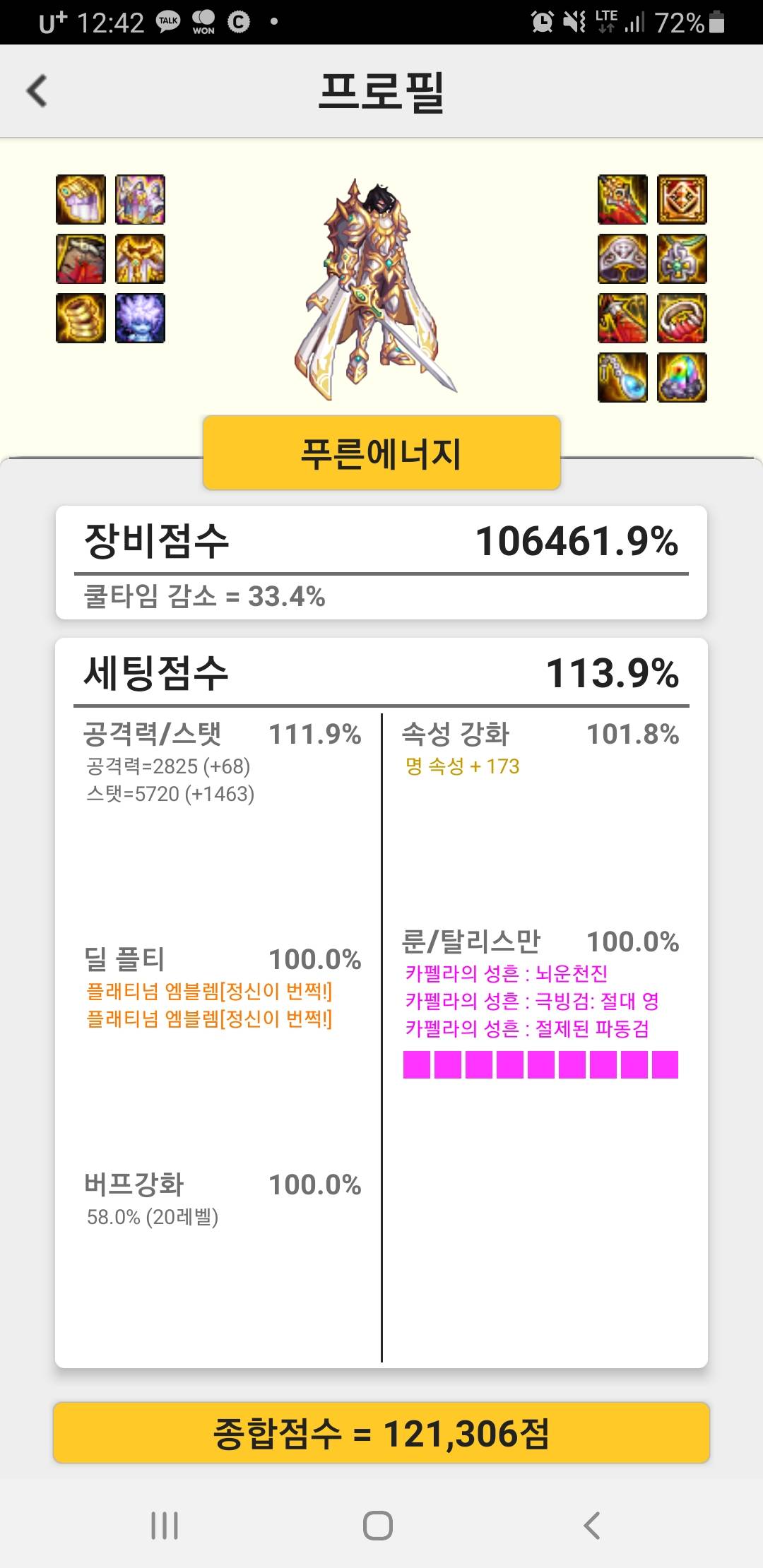Go to the home screen
Image resolution: width=763 pixels, height=1568 pixels.
point(378,1526)
